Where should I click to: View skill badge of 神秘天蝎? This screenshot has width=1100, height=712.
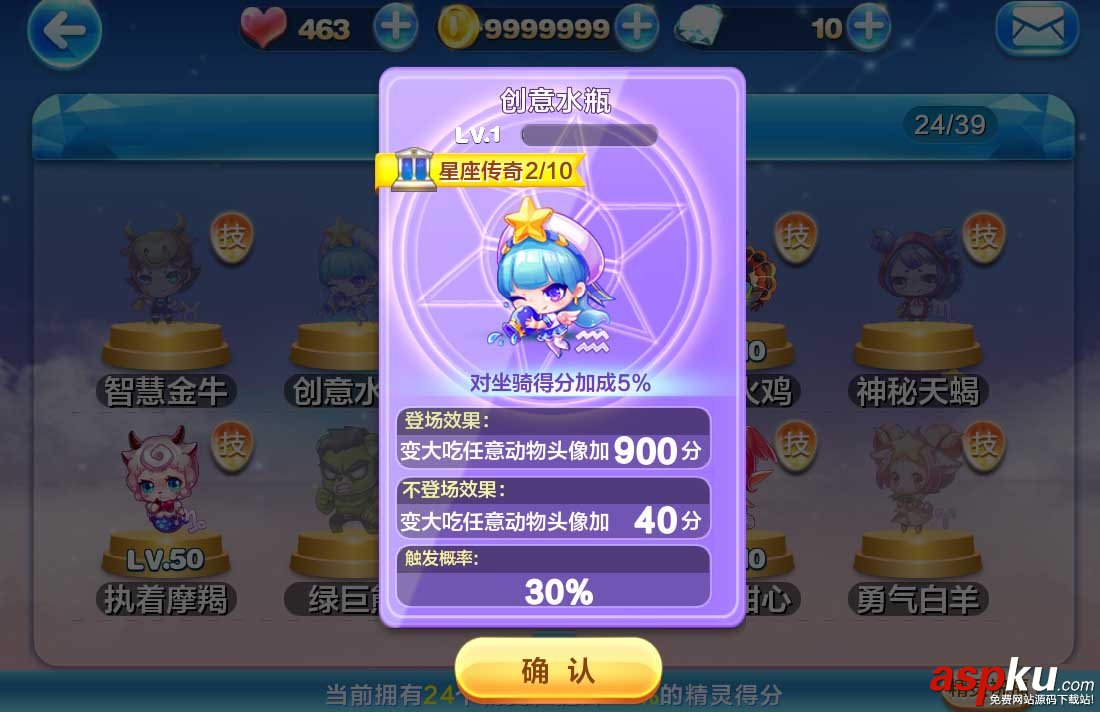(984, 239)
